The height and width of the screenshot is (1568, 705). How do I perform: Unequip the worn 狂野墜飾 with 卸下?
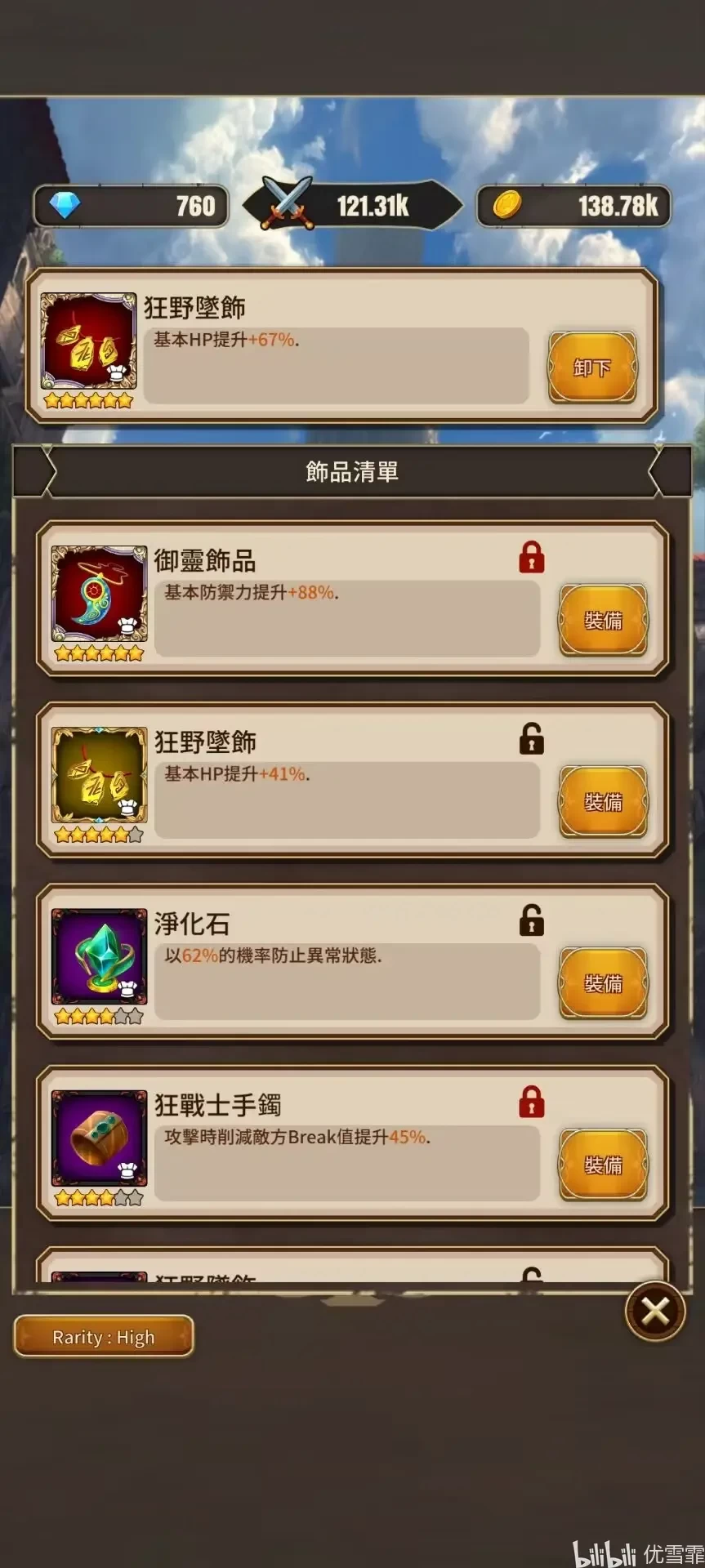[592, 367]
